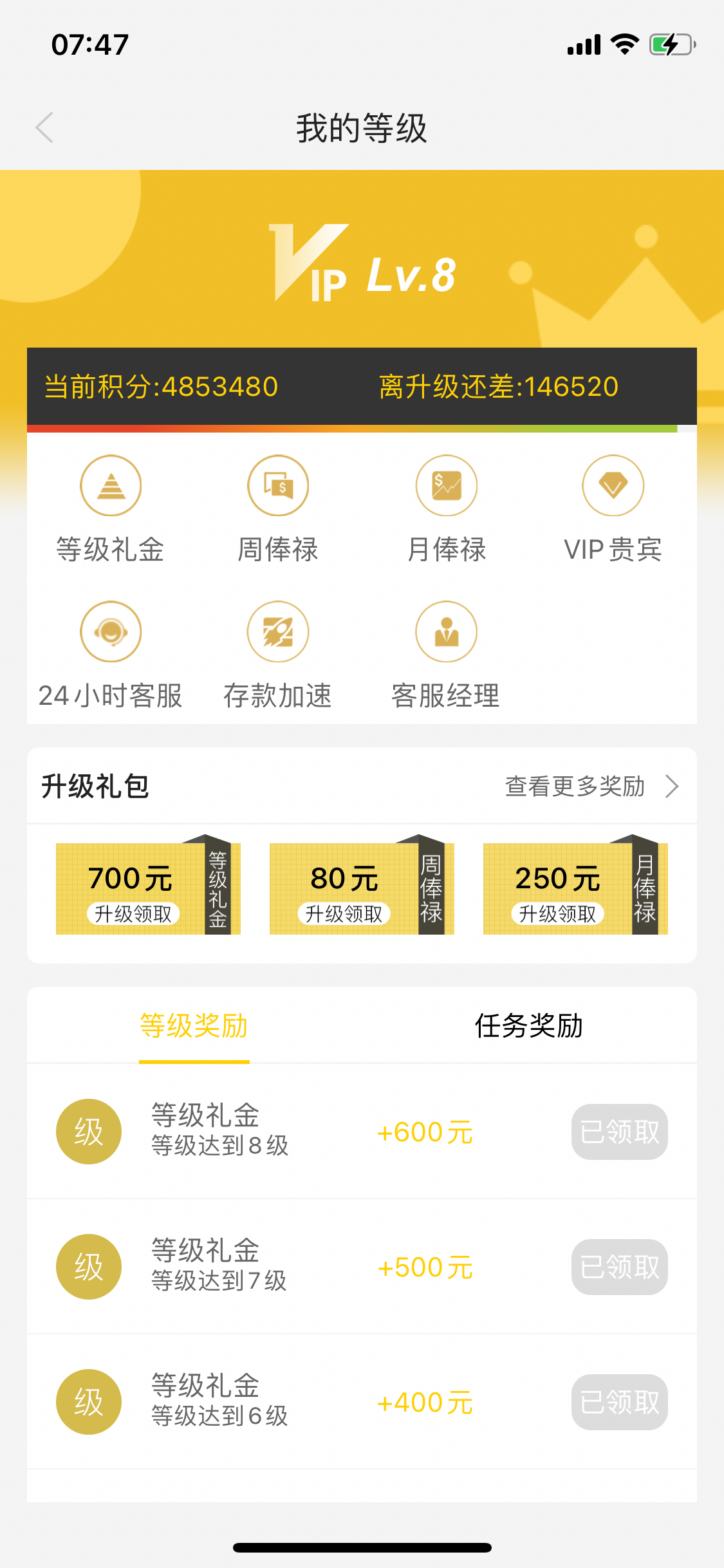Open the 客服经理 benefit icon
Image resolution: width=724 pixels, height=1568 pixels.
point(446,632)
